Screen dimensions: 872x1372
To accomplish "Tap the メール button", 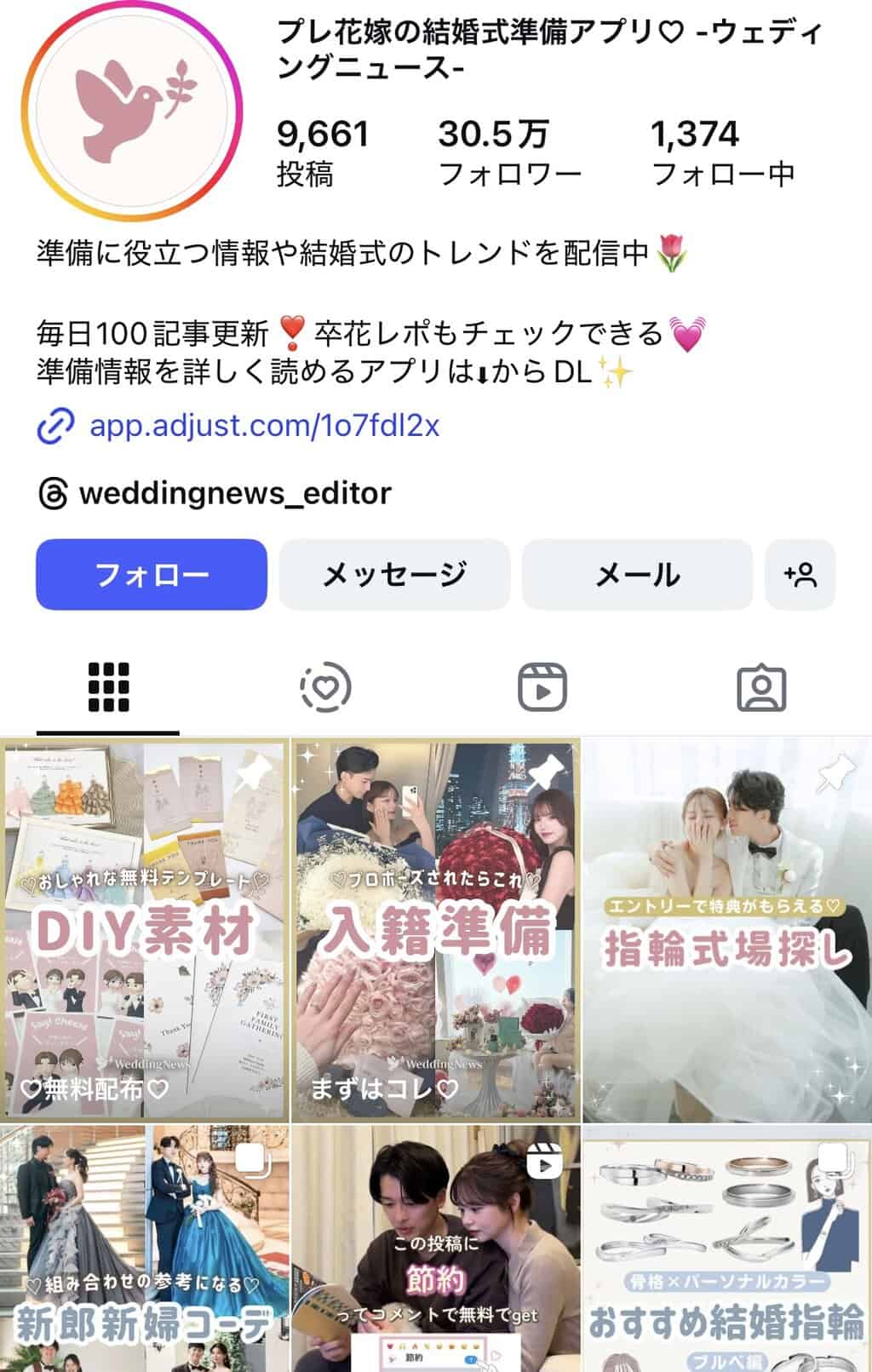I will (637, 575).
